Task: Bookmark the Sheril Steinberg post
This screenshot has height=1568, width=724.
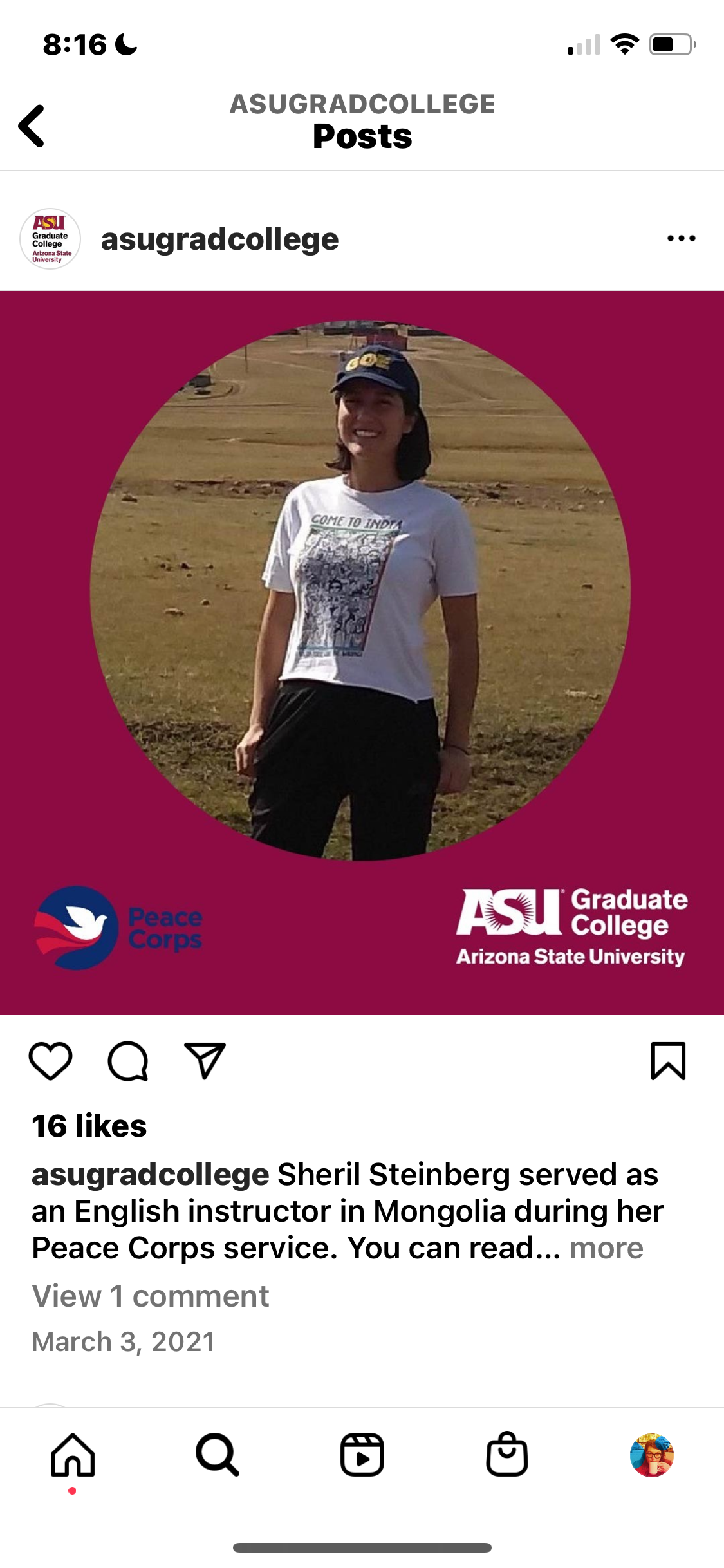Action: point(668,1061)
